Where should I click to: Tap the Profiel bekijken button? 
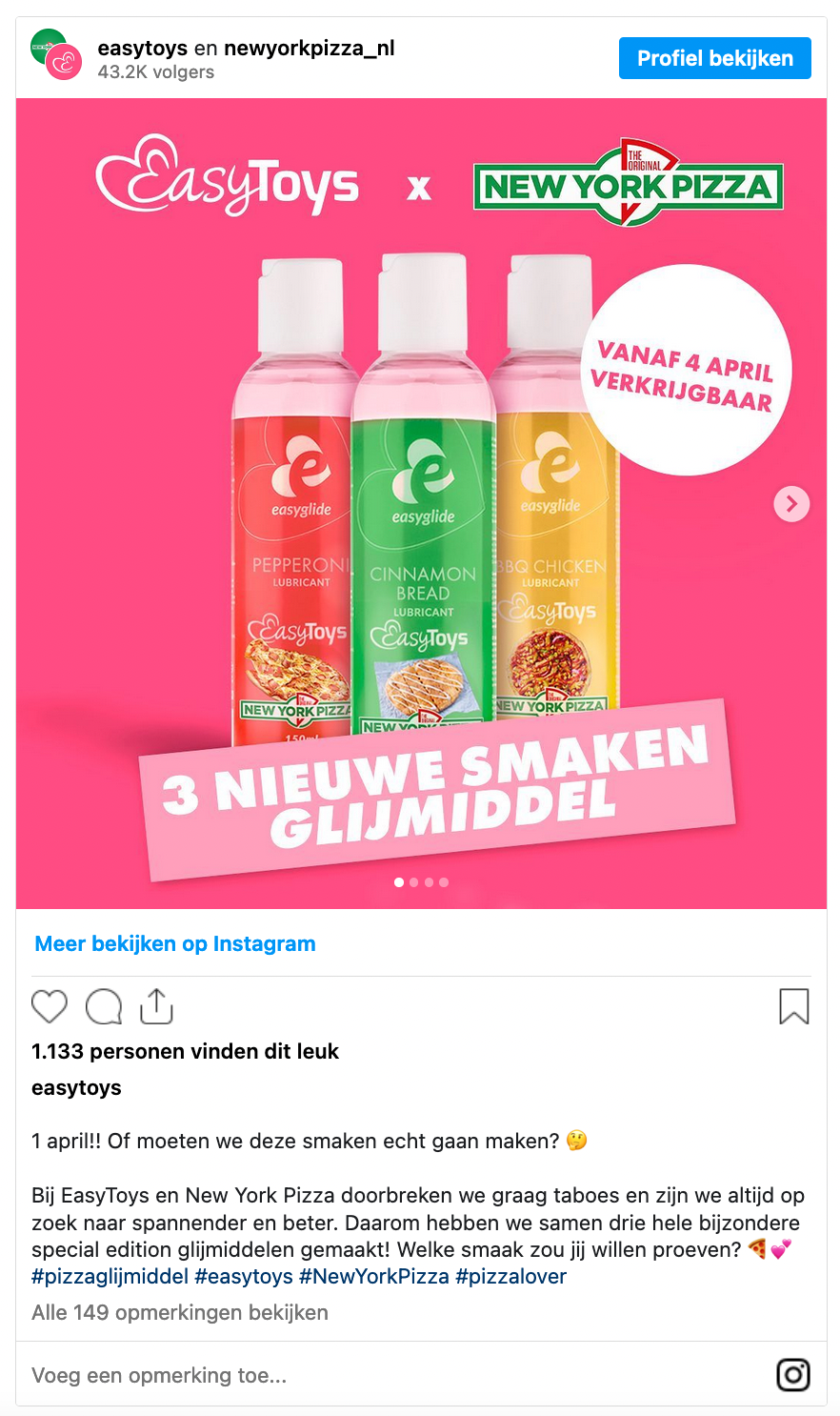click(x=714, y=58)
